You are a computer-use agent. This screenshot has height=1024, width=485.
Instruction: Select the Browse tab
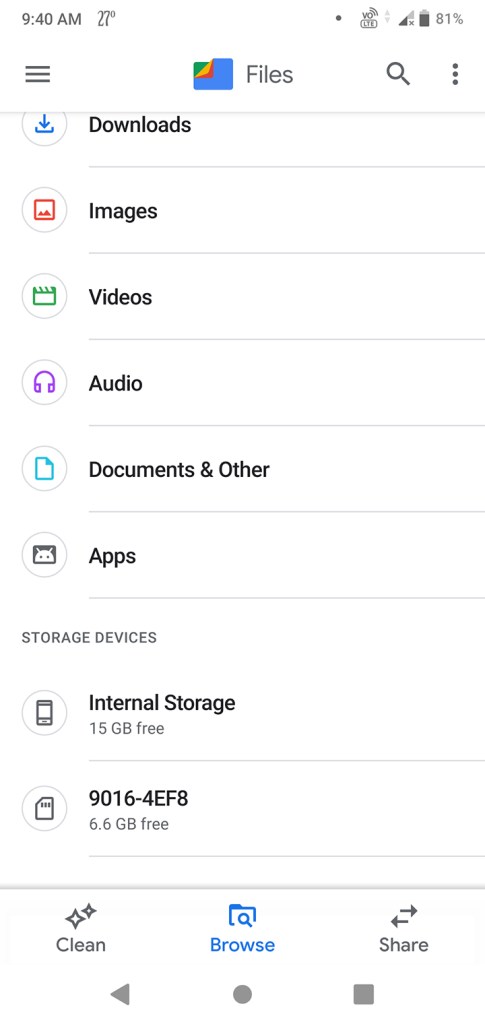[242, 928]
